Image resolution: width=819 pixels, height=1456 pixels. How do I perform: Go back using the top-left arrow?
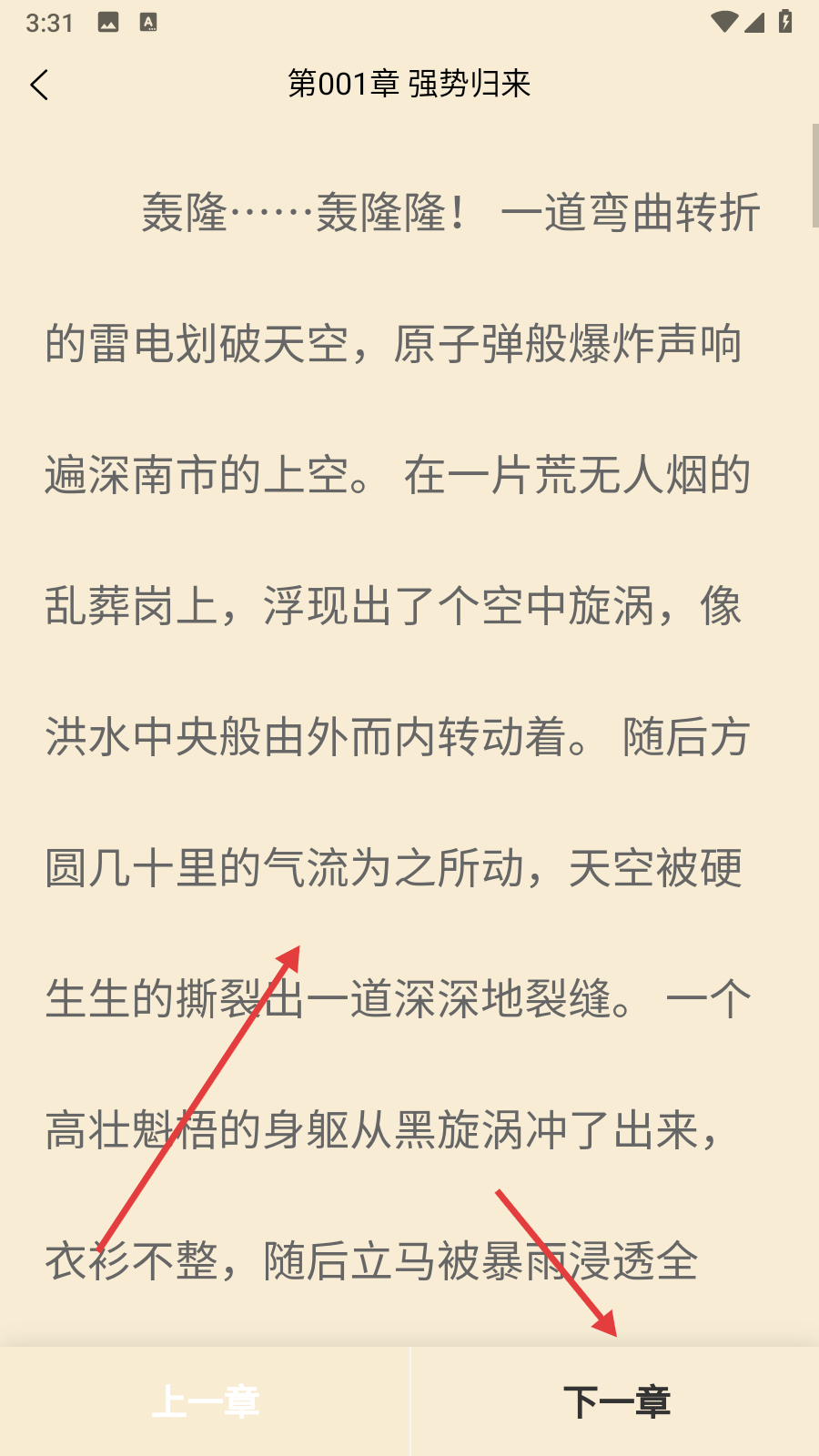pyautogui.click(x=39, y=85)
